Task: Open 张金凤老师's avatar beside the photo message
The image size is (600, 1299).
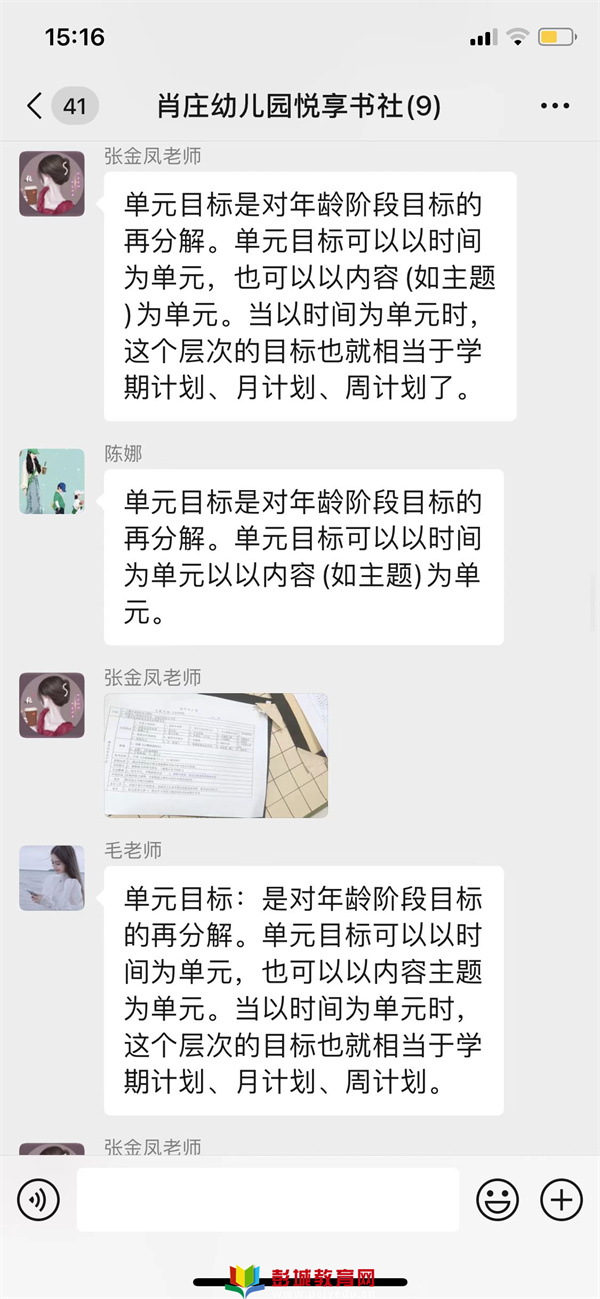Action: pos(52,705)
